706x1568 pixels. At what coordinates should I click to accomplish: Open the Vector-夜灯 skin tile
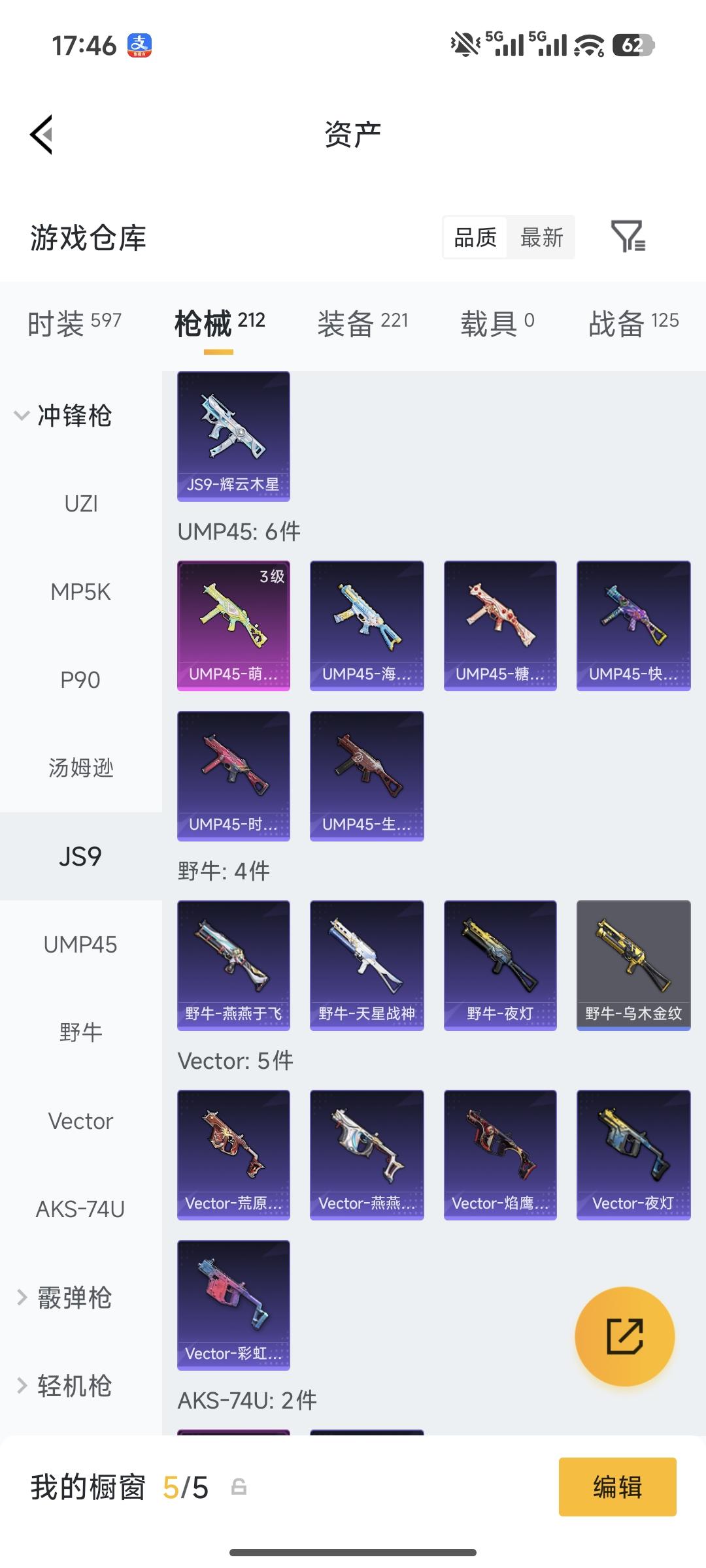[x=633, y=1154]
